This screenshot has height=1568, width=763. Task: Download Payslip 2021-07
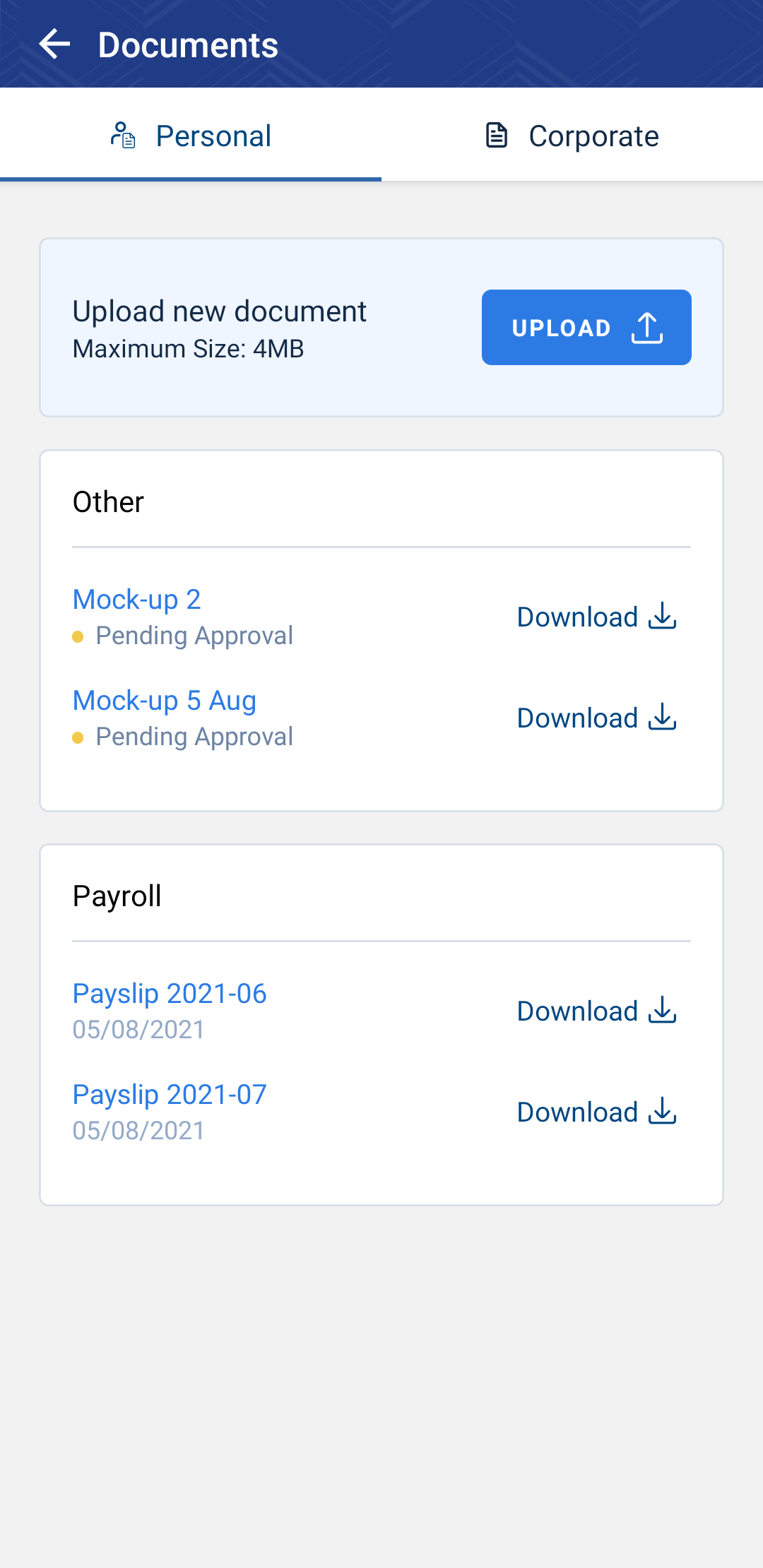point(597,1112)
